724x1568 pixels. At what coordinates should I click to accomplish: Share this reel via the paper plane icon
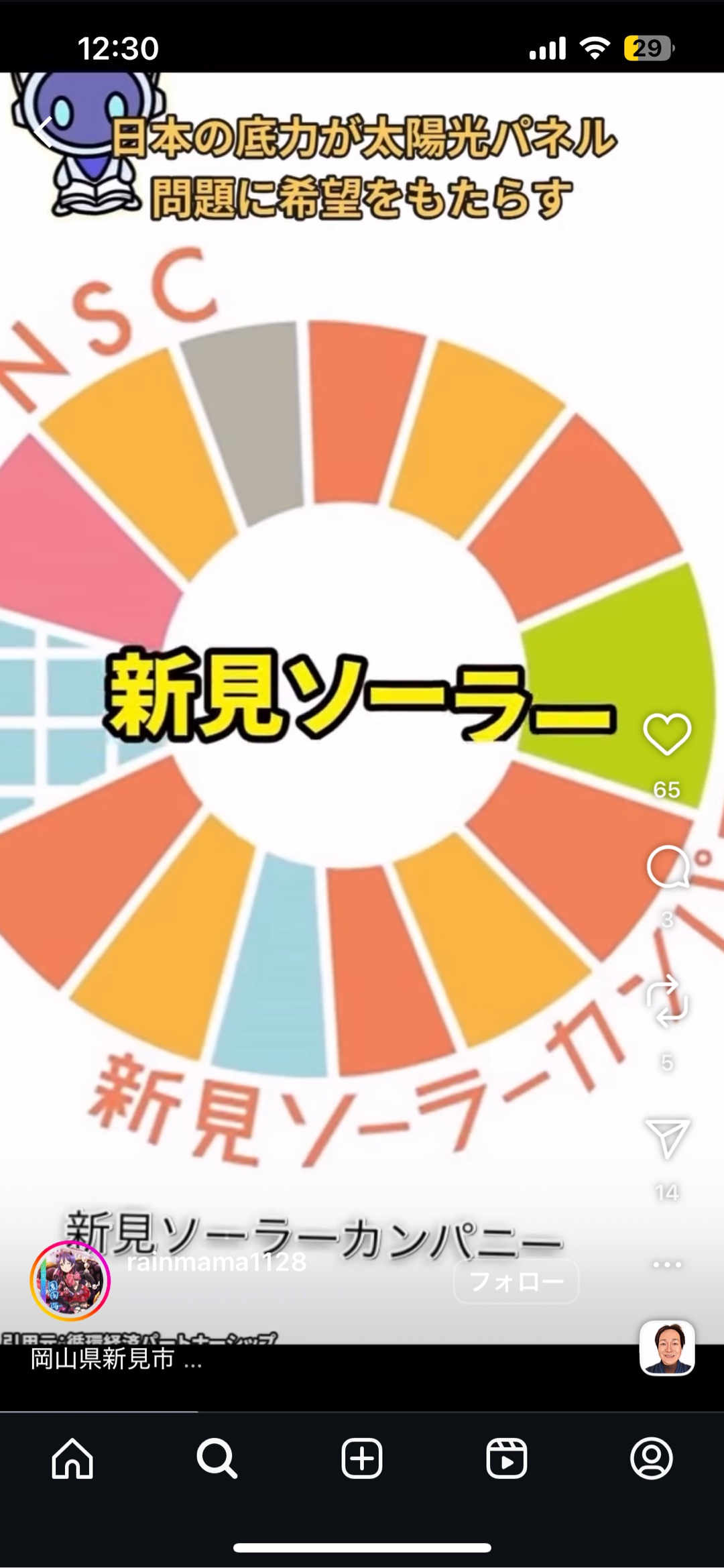(667, 1137)
